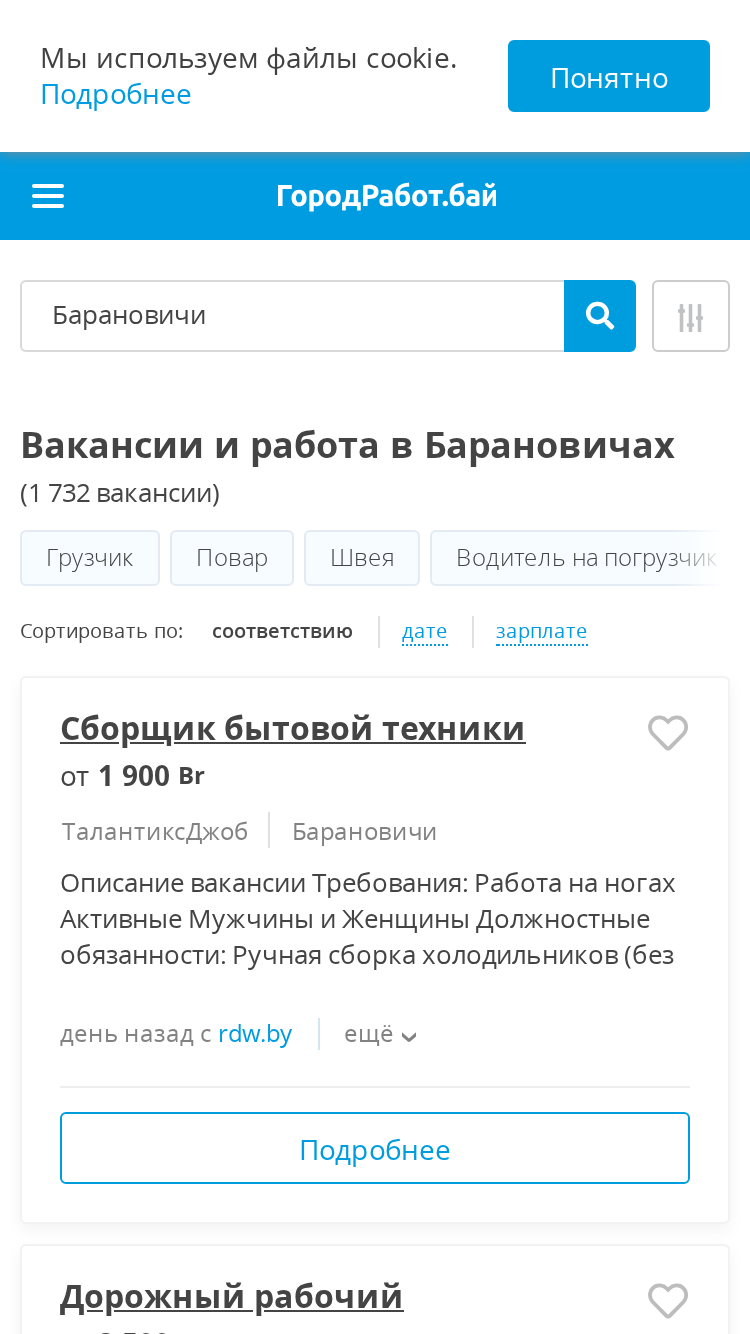Viewport: 750px width, 1334px height.
Task: Select the Грузчик chip
Action: tap(90, 558)
